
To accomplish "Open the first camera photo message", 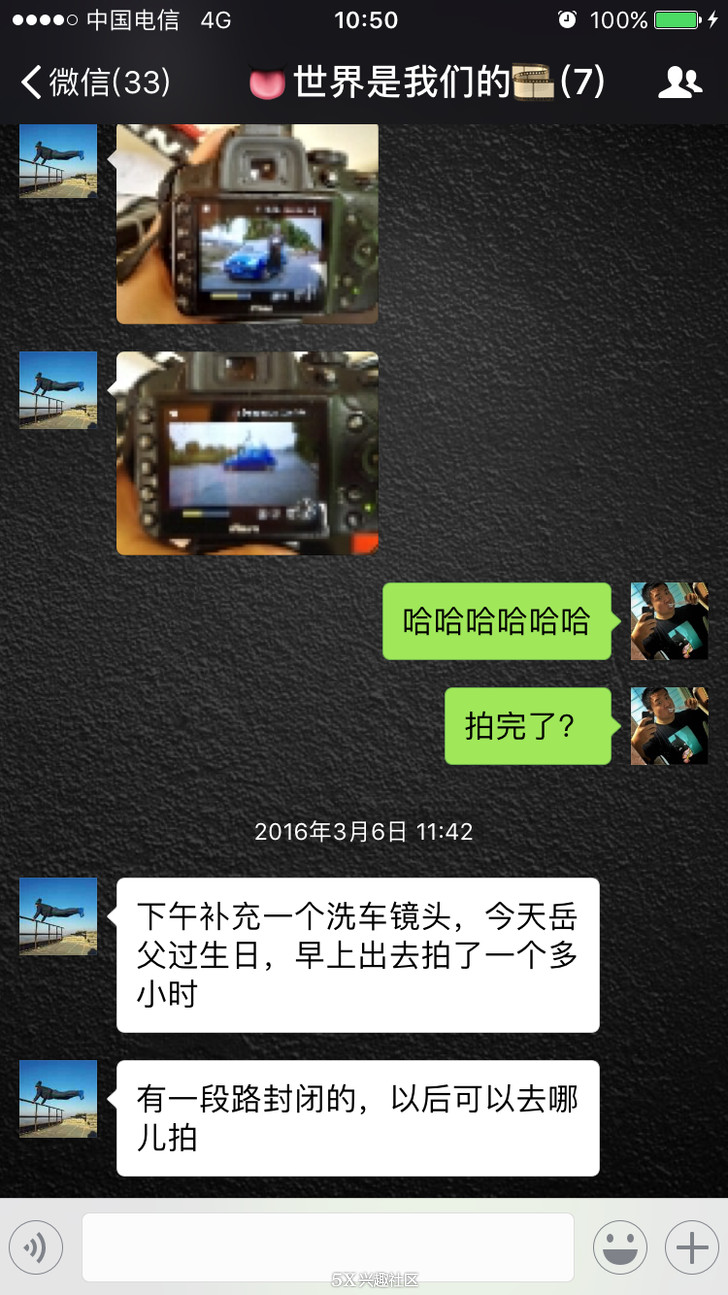I will [x=247, y=224].
